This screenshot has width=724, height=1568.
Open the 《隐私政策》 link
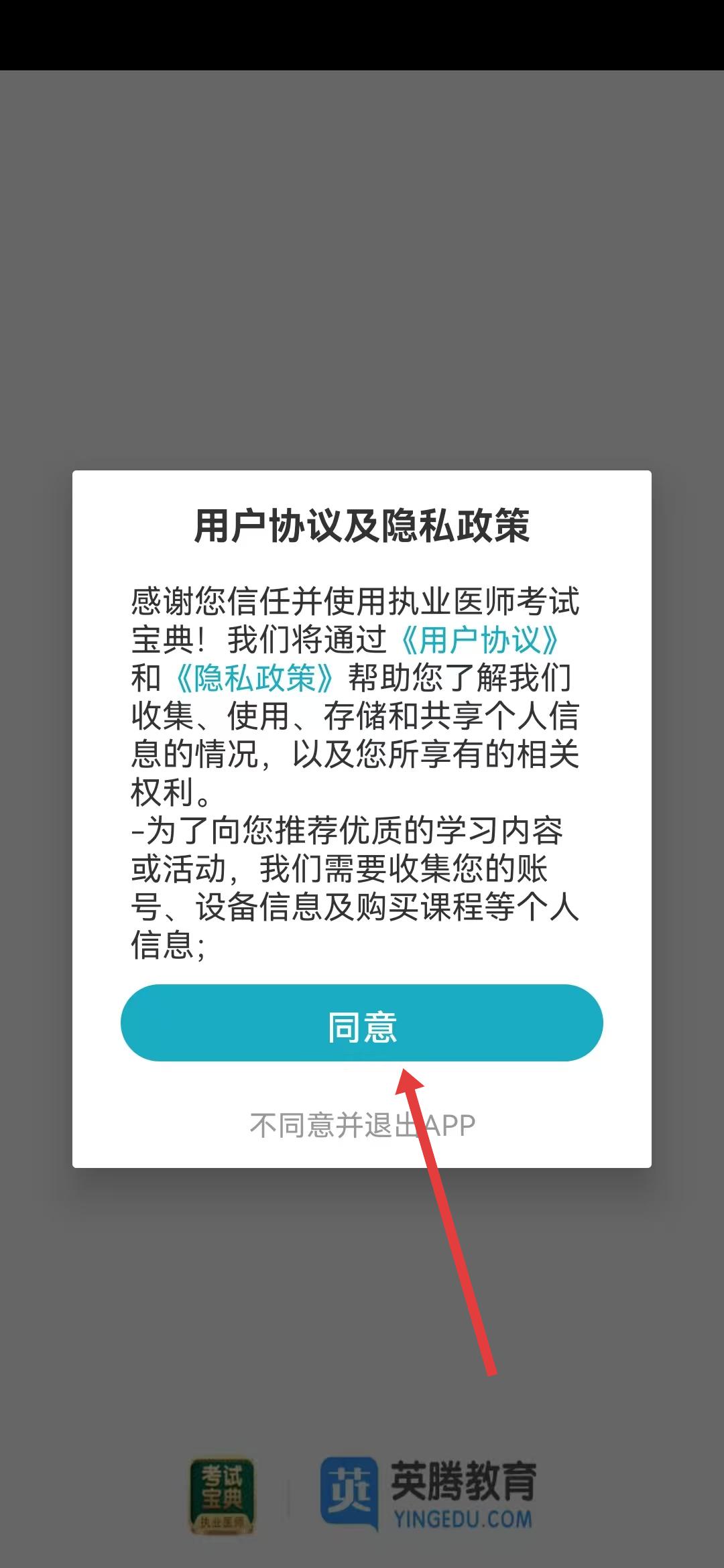(253, 678)
